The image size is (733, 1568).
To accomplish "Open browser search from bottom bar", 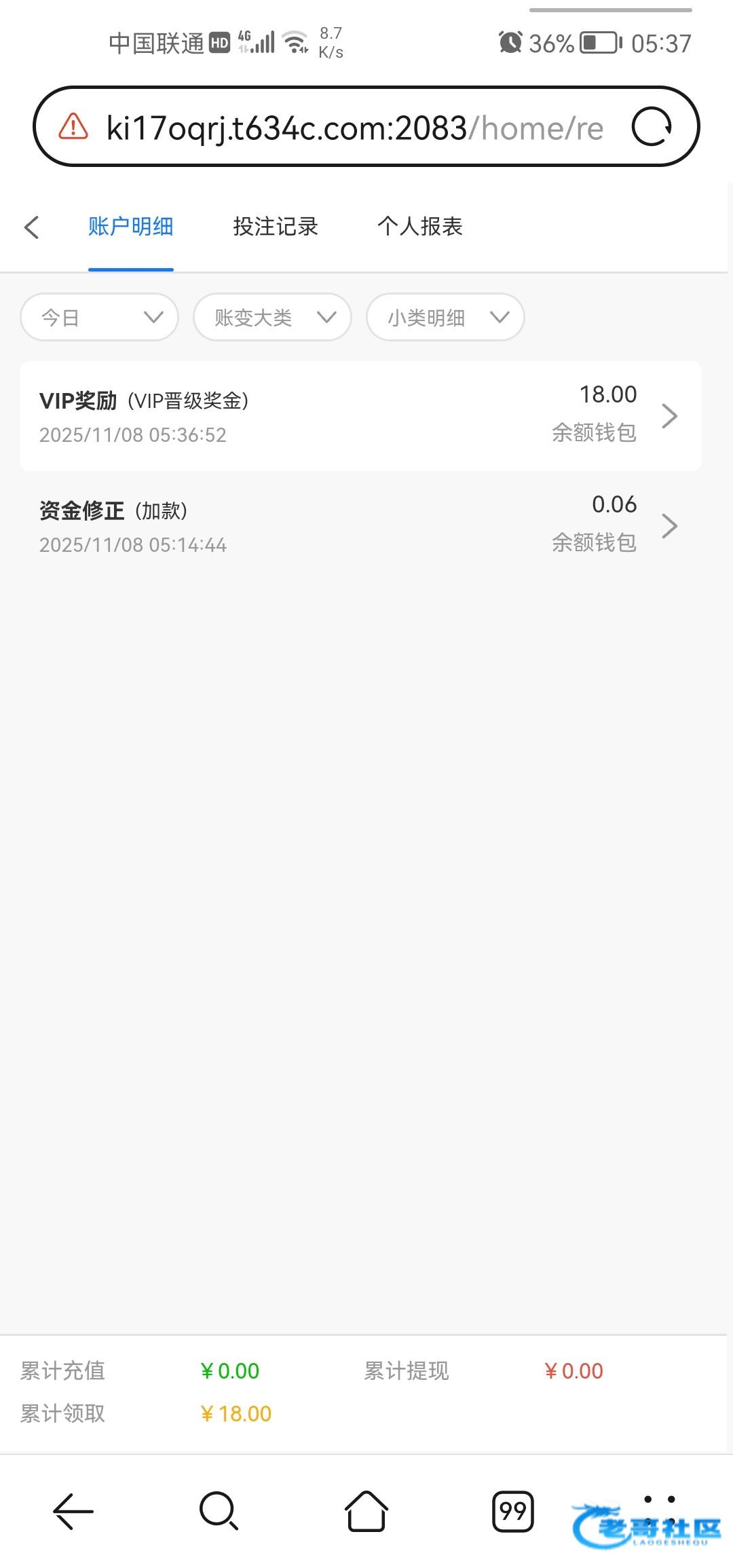I will point(219,1511).
